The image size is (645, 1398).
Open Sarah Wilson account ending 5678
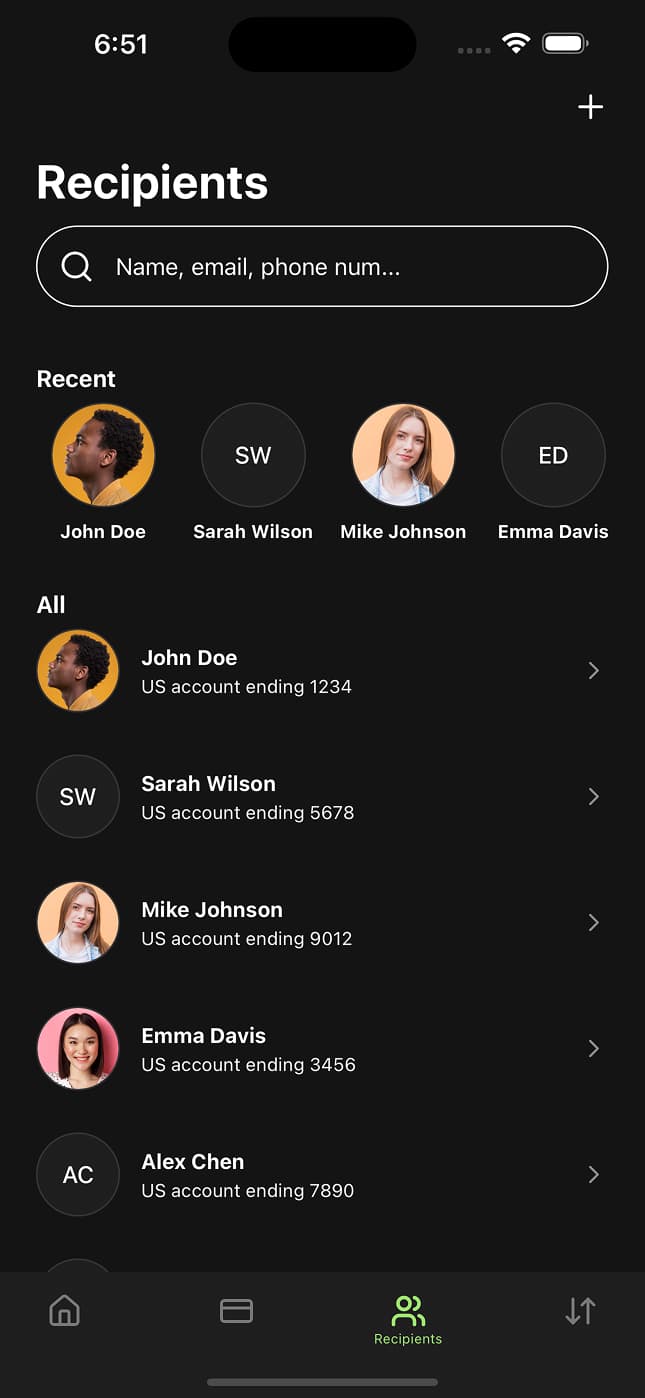[x=322, y=797]
